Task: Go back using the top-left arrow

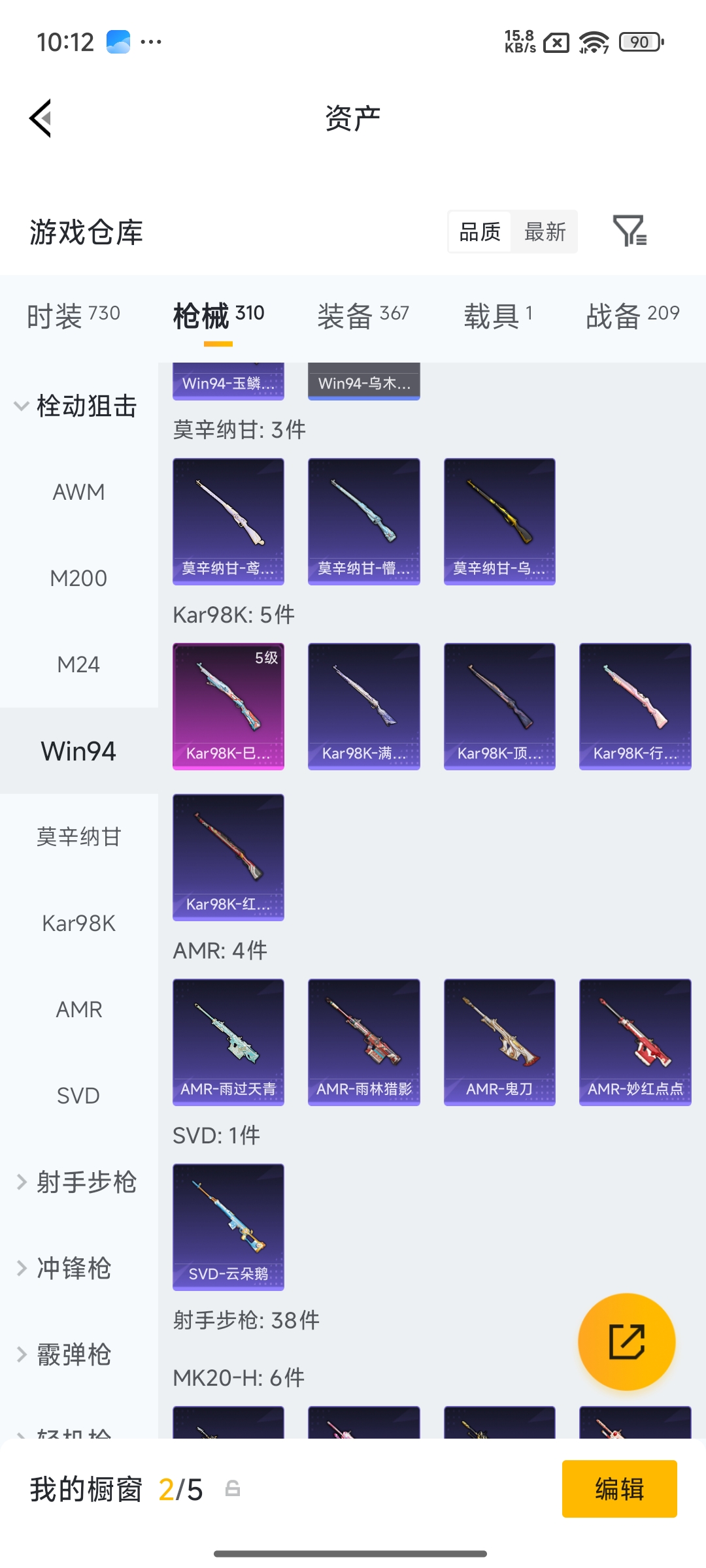Action: [41, 118]
